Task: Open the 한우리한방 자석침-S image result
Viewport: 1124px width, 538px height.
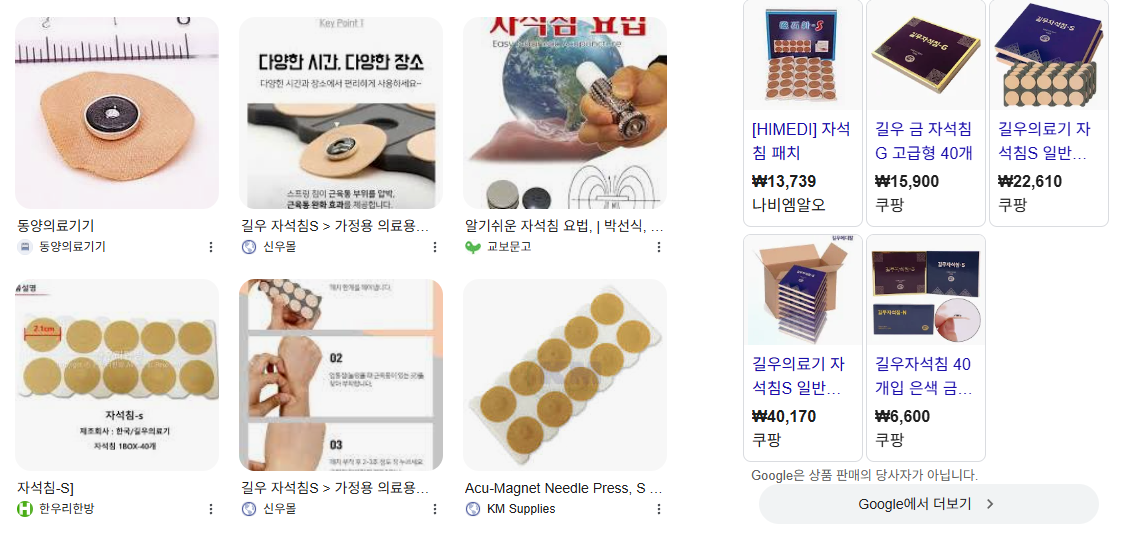Action: (x=117, y=375)
